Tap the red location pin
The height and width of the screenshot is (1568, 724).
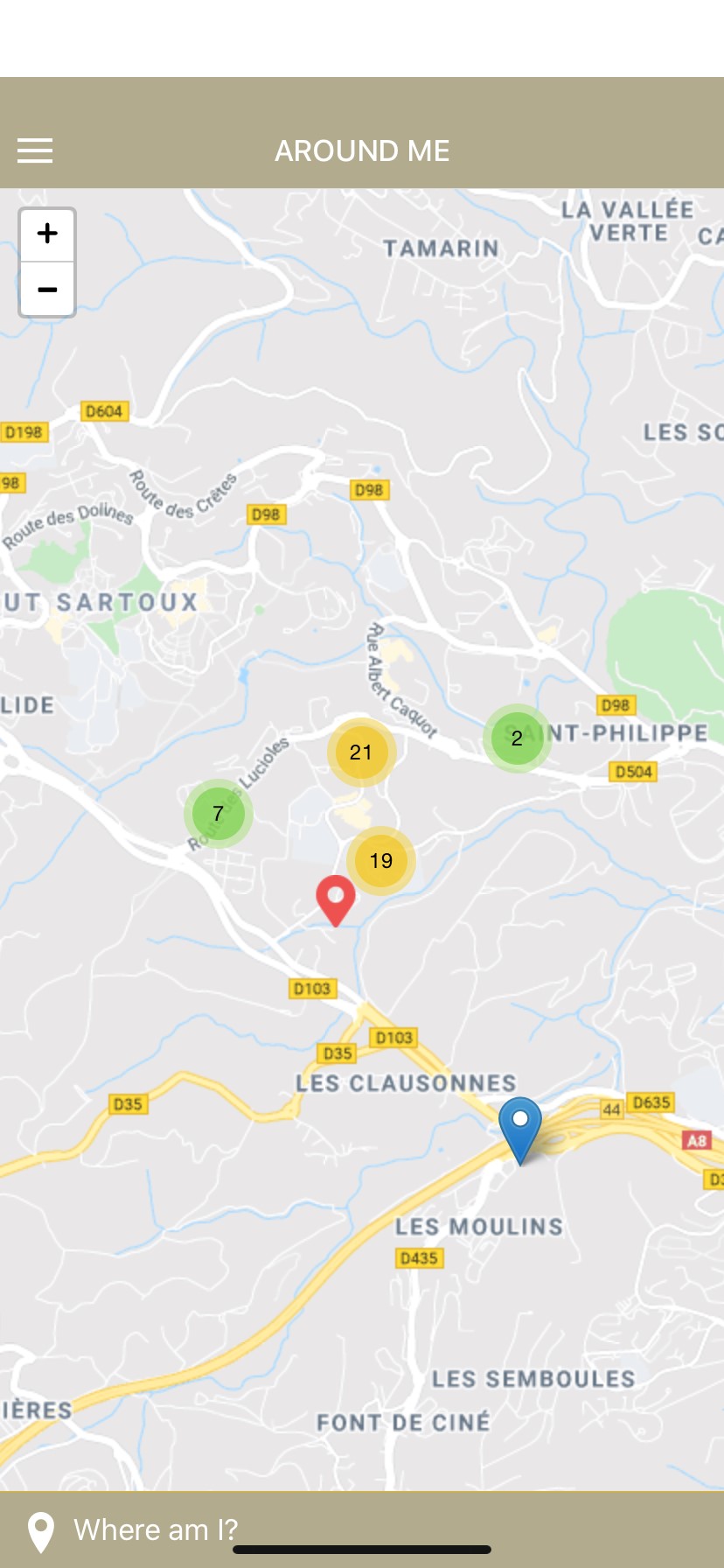[x=336, y=900]
